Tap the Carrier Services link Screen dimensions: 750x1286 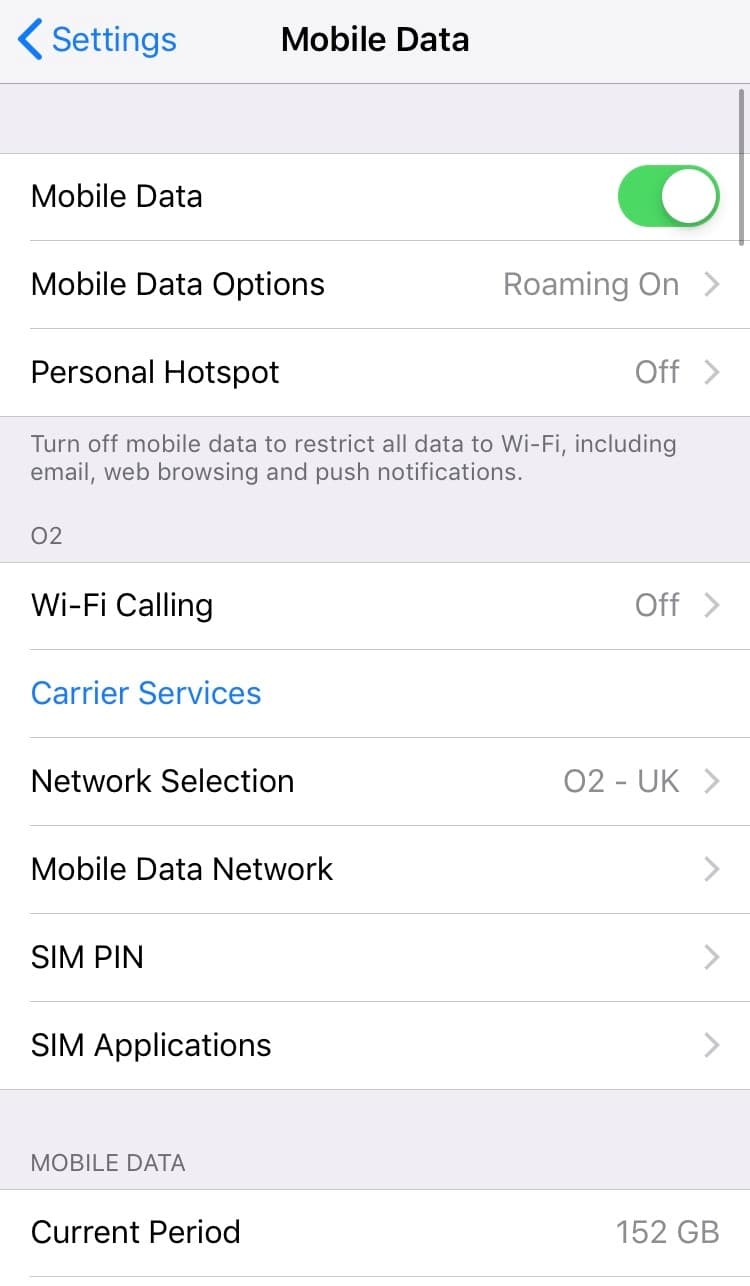coord(146,693)
